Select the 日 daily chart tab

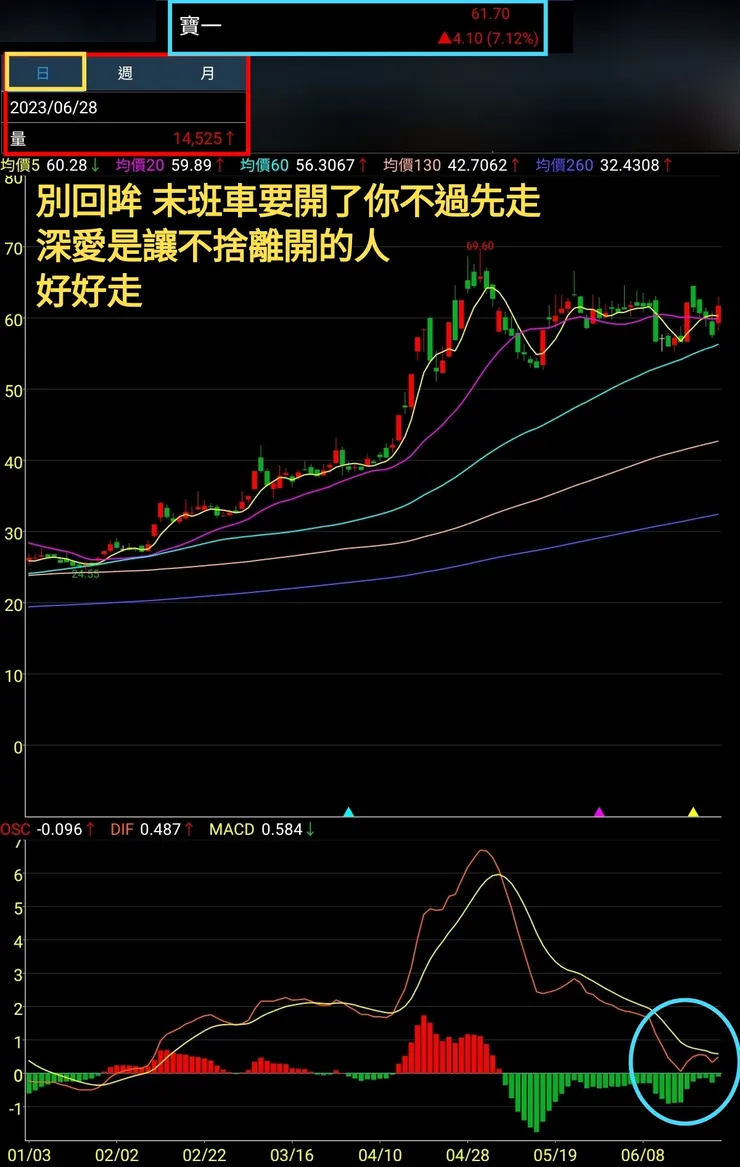pos(42,72)
